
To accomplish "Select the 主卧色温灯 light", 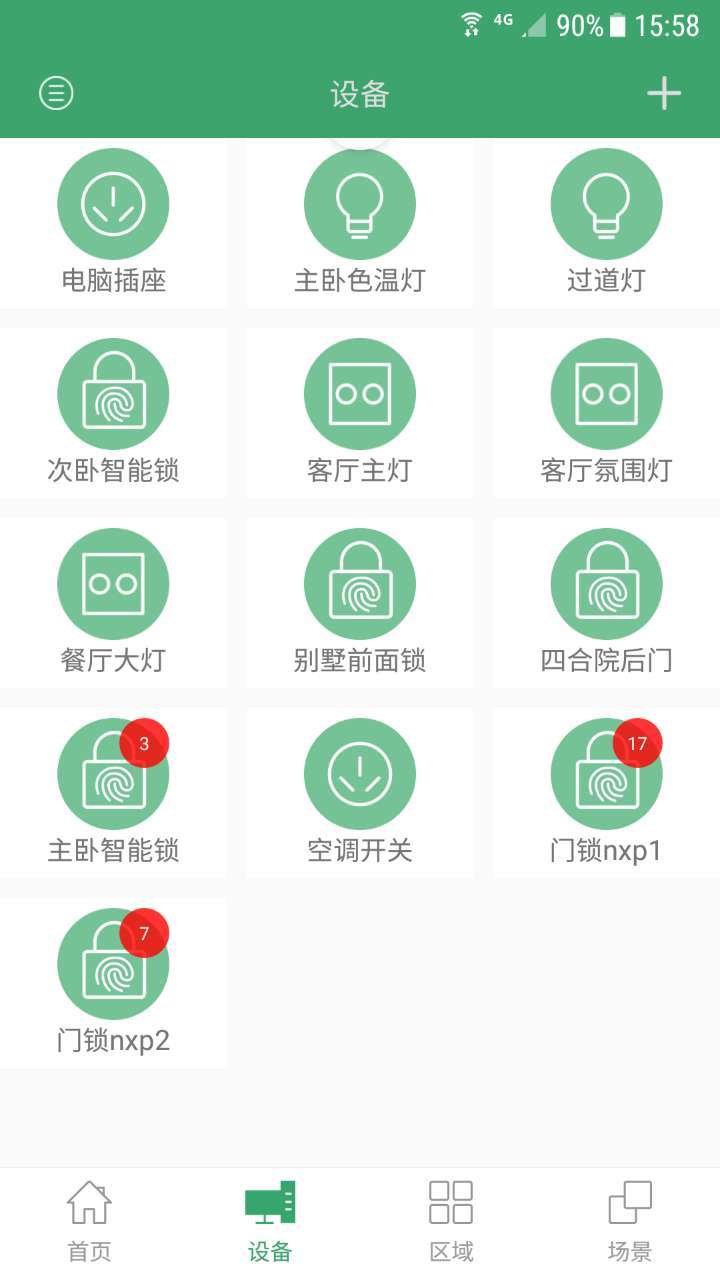I will [360, 223].
